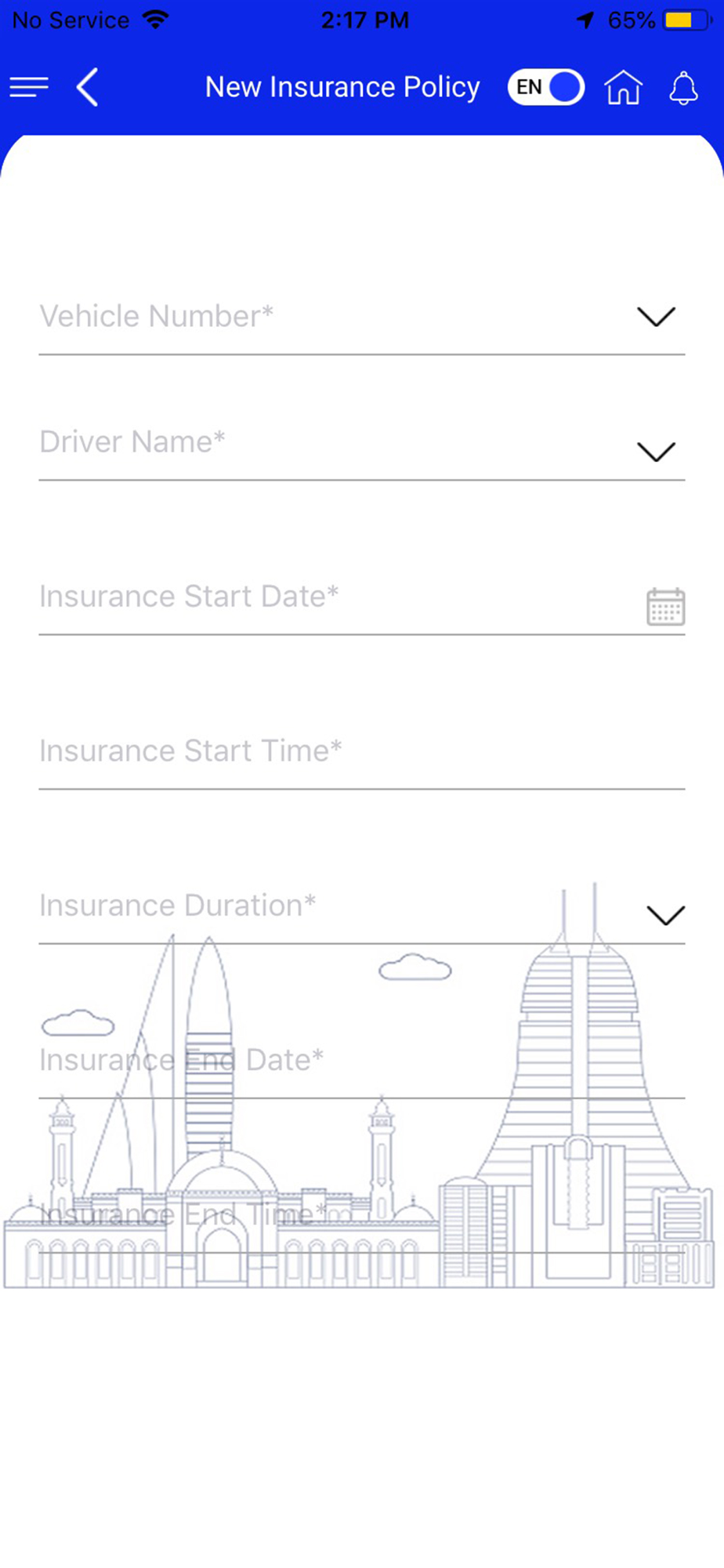Go to the home screen icon
Viewport: 724px width, 1568px height.
point(624,87)
